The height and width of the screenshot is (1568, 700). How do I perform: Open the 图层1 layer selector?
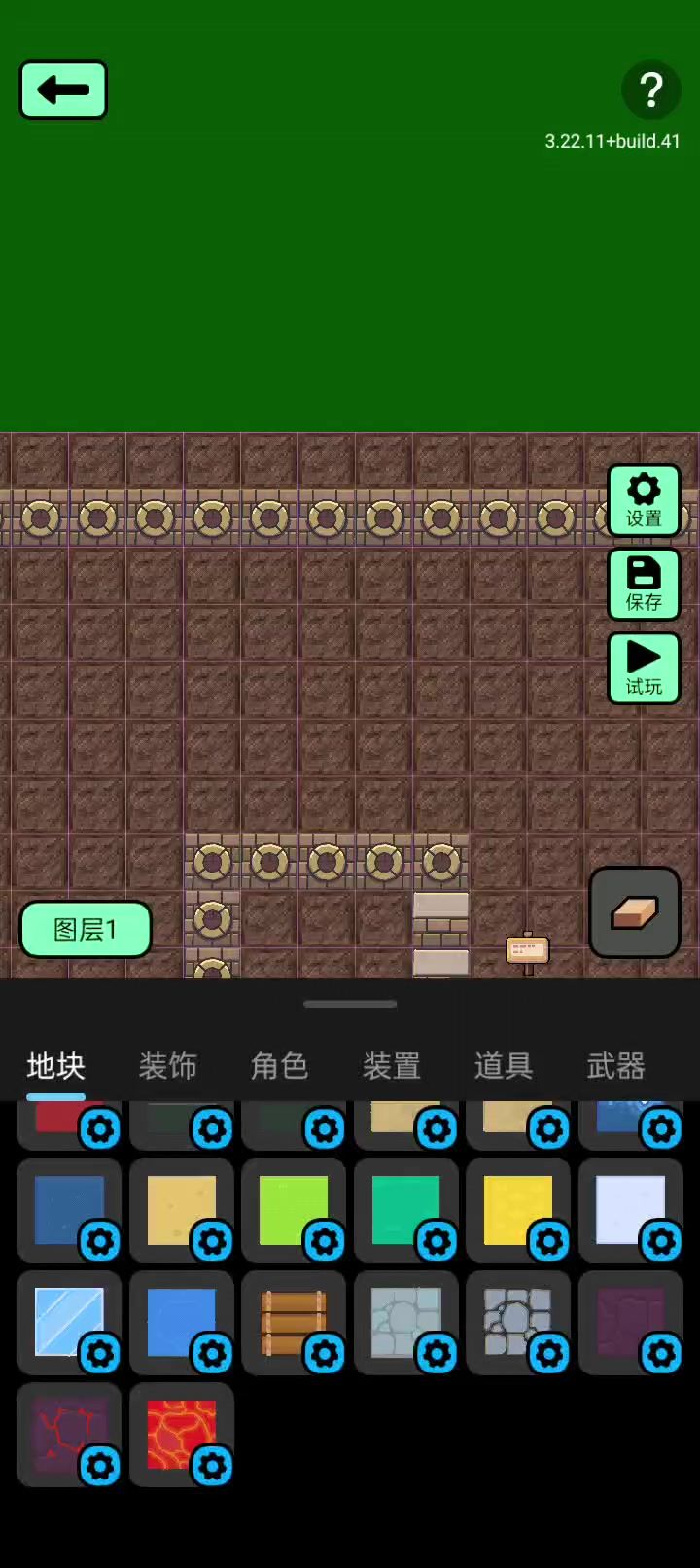click(86, 929)
